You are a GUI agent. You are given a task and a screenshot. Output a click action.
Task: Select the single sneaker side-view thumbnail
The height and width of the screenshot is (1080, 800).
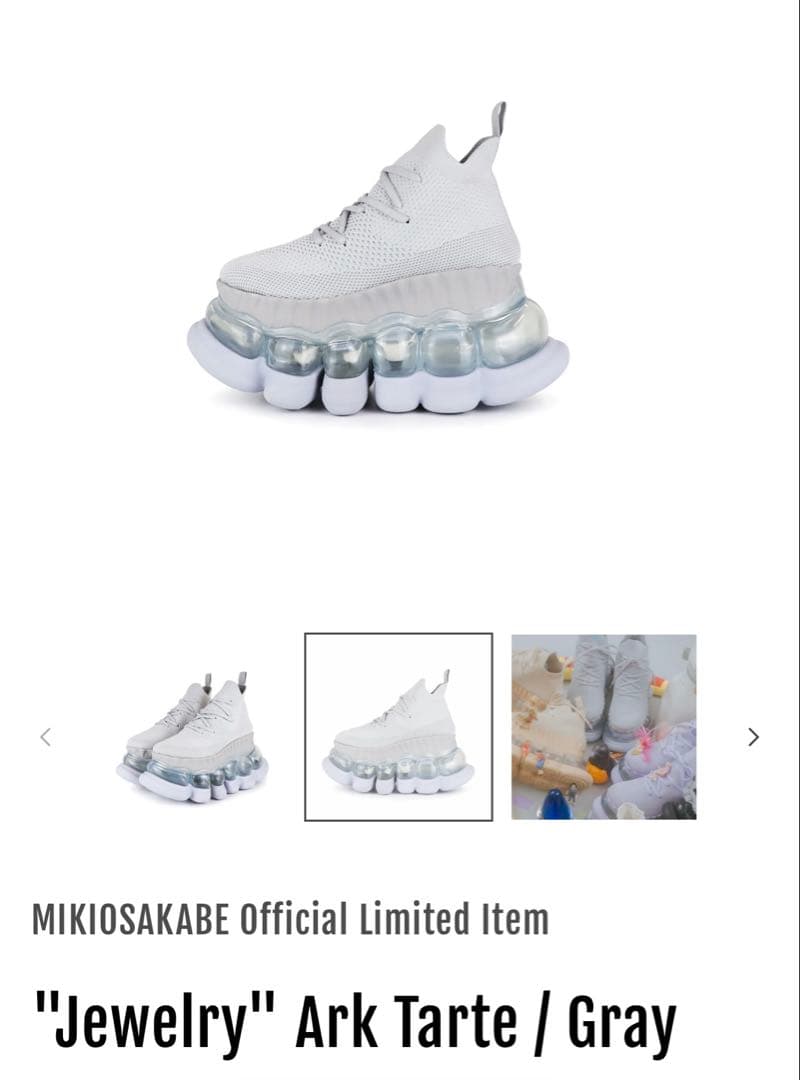pos(398,727)
